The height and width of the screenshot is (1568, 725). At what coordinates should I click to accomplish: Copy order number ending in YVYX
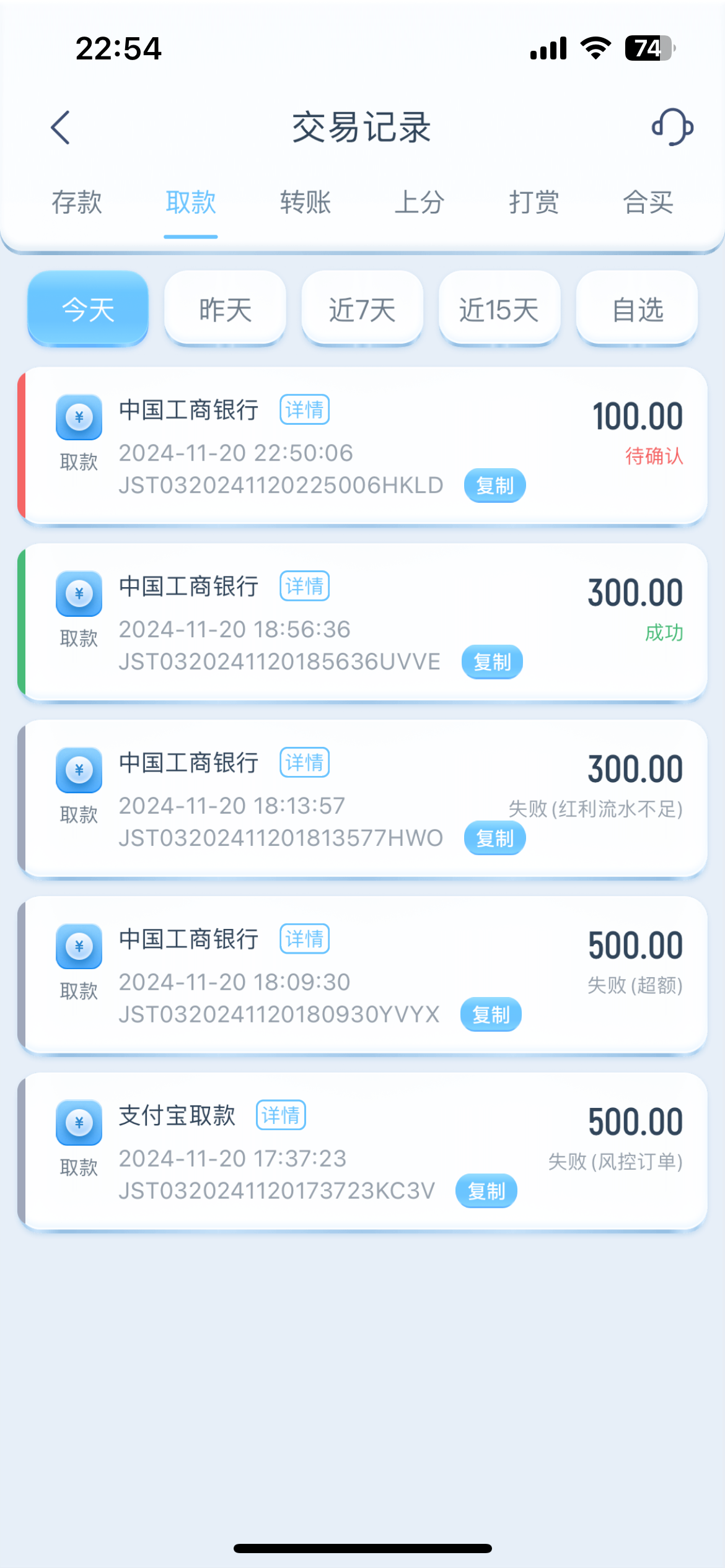pos(491,1015)
